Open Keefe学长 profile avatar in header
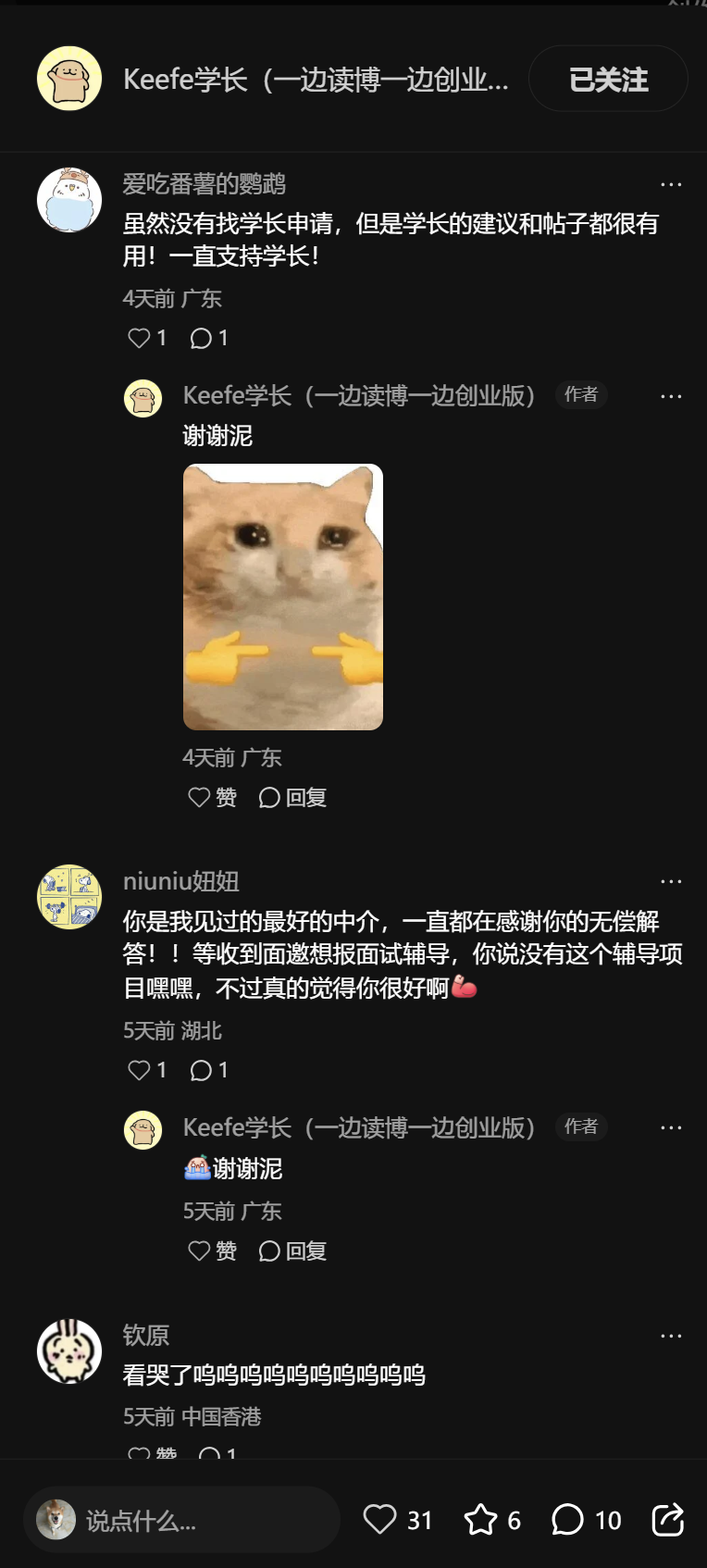The width and height of the screenshot is (707, 1568). [69, 79]
